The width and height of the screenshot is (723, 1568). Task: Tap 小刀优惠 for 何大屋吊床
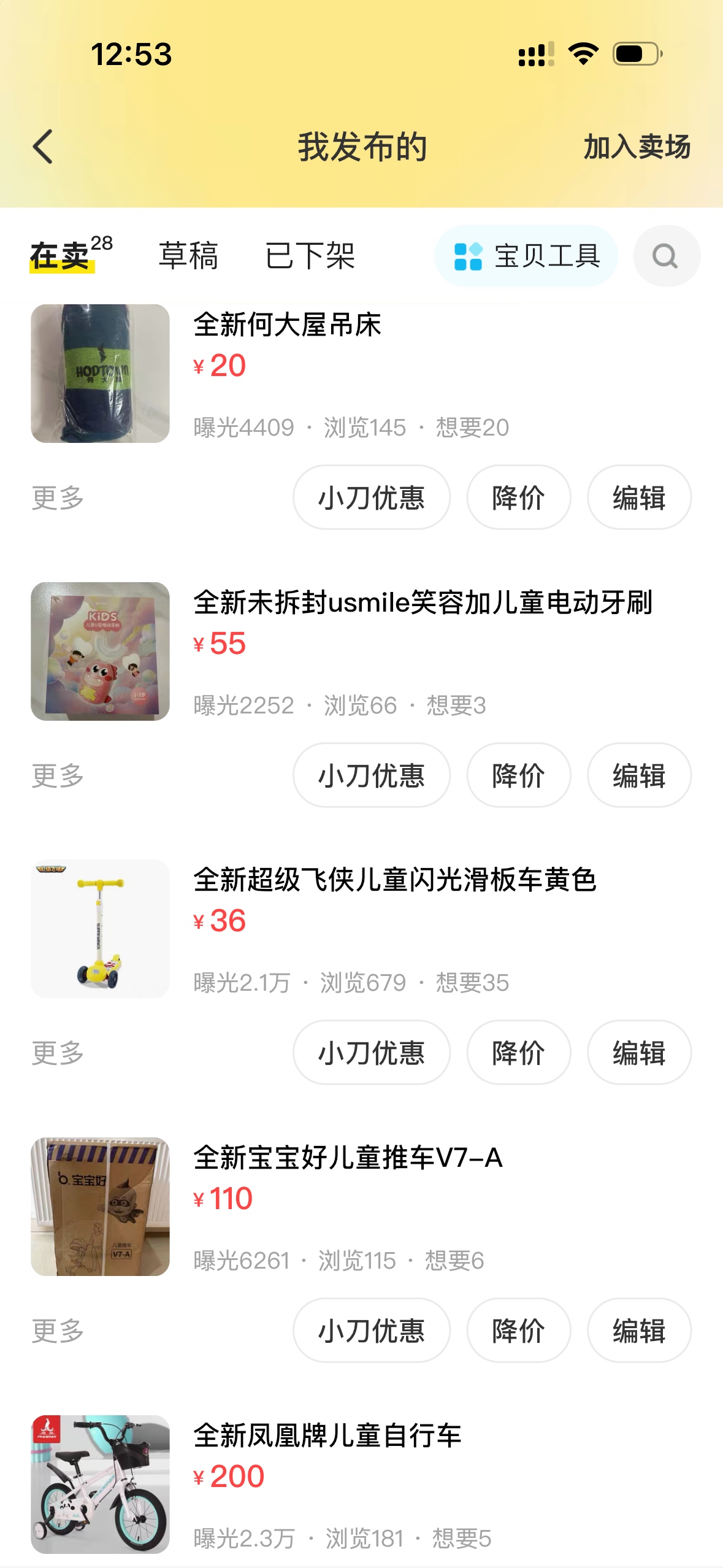(x=371, y=498)
